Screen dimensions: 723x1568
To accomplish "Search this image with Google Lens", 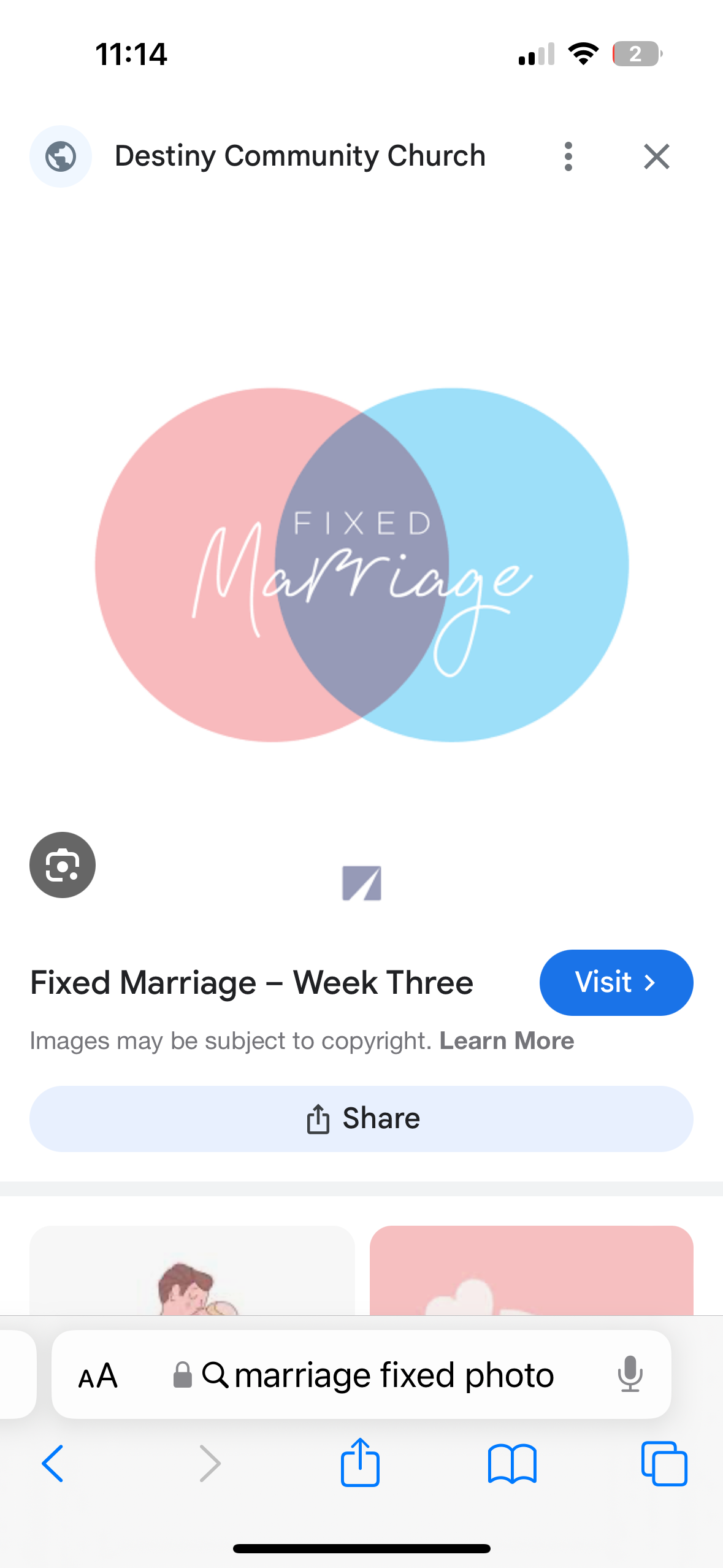I will point(63,865).
